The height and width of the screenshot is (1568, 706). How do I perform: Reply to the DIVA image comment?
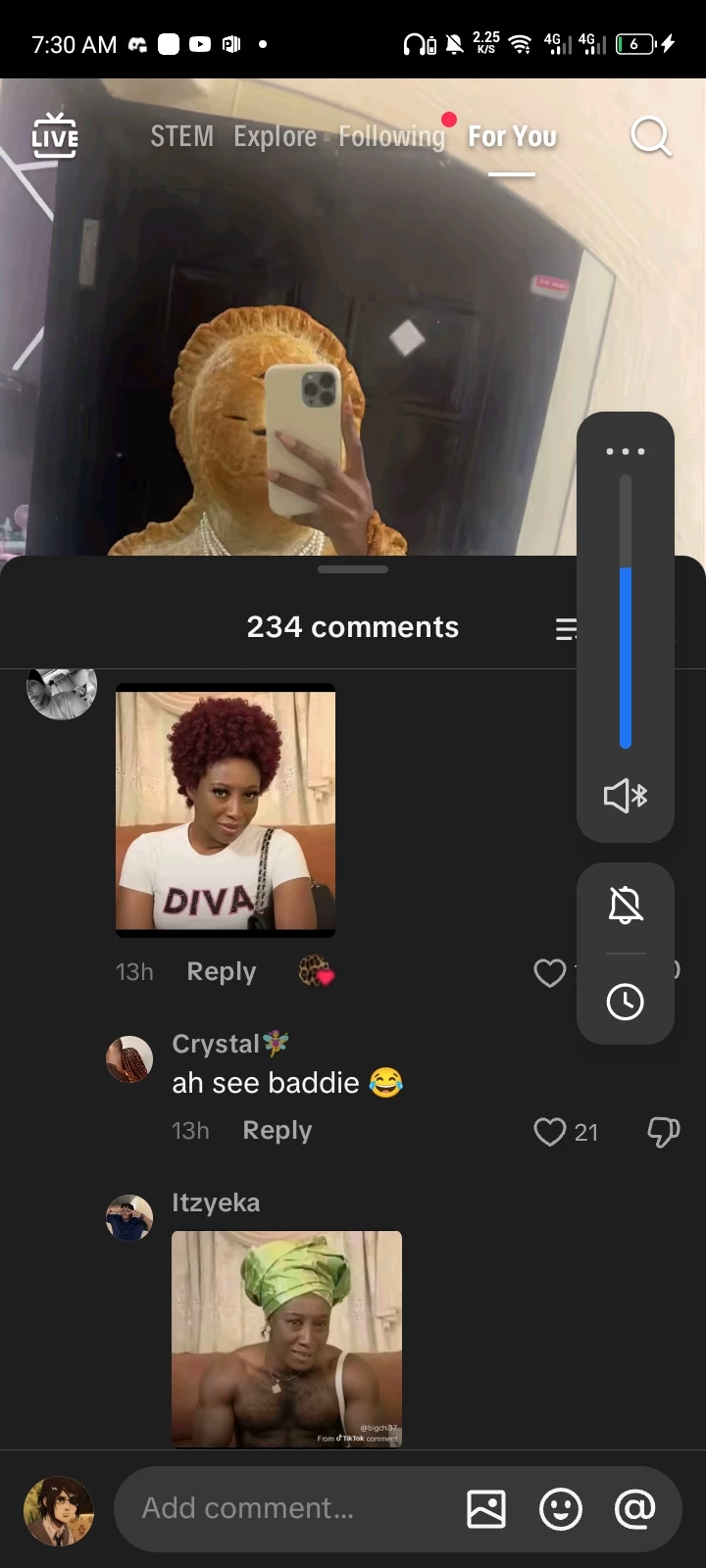221,971
